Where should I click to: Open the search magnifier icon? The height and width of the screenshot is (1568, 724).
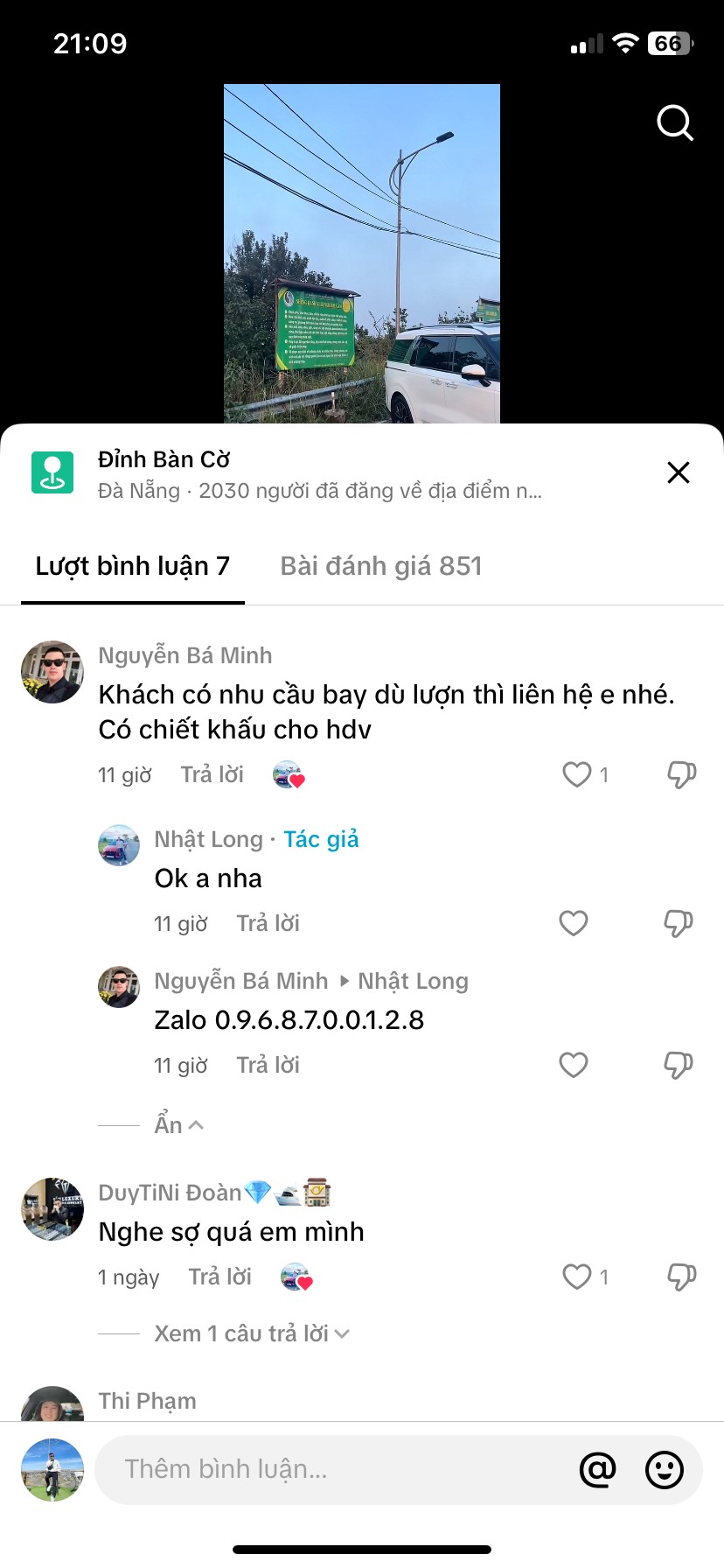tap(675, 122)
